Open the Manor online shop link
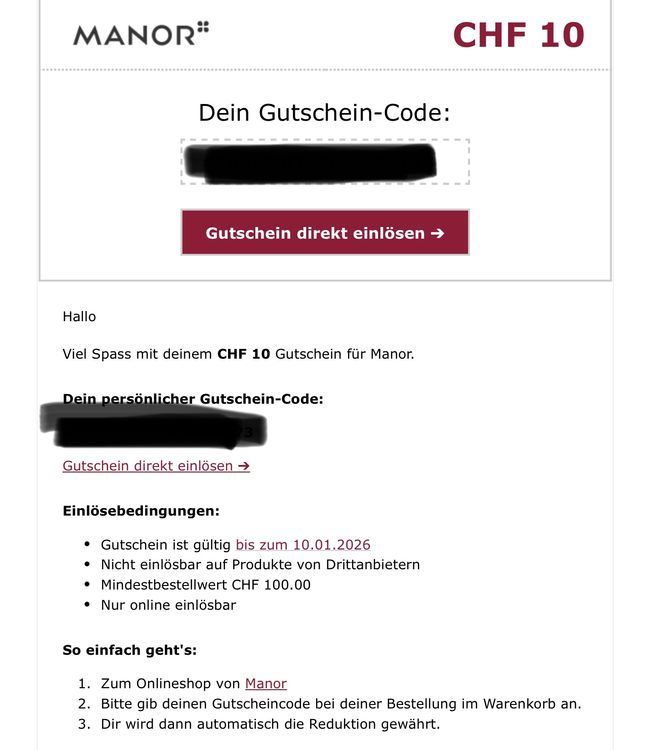The height and width of the screenshot is (750, 650). click(x=265, y=684)
